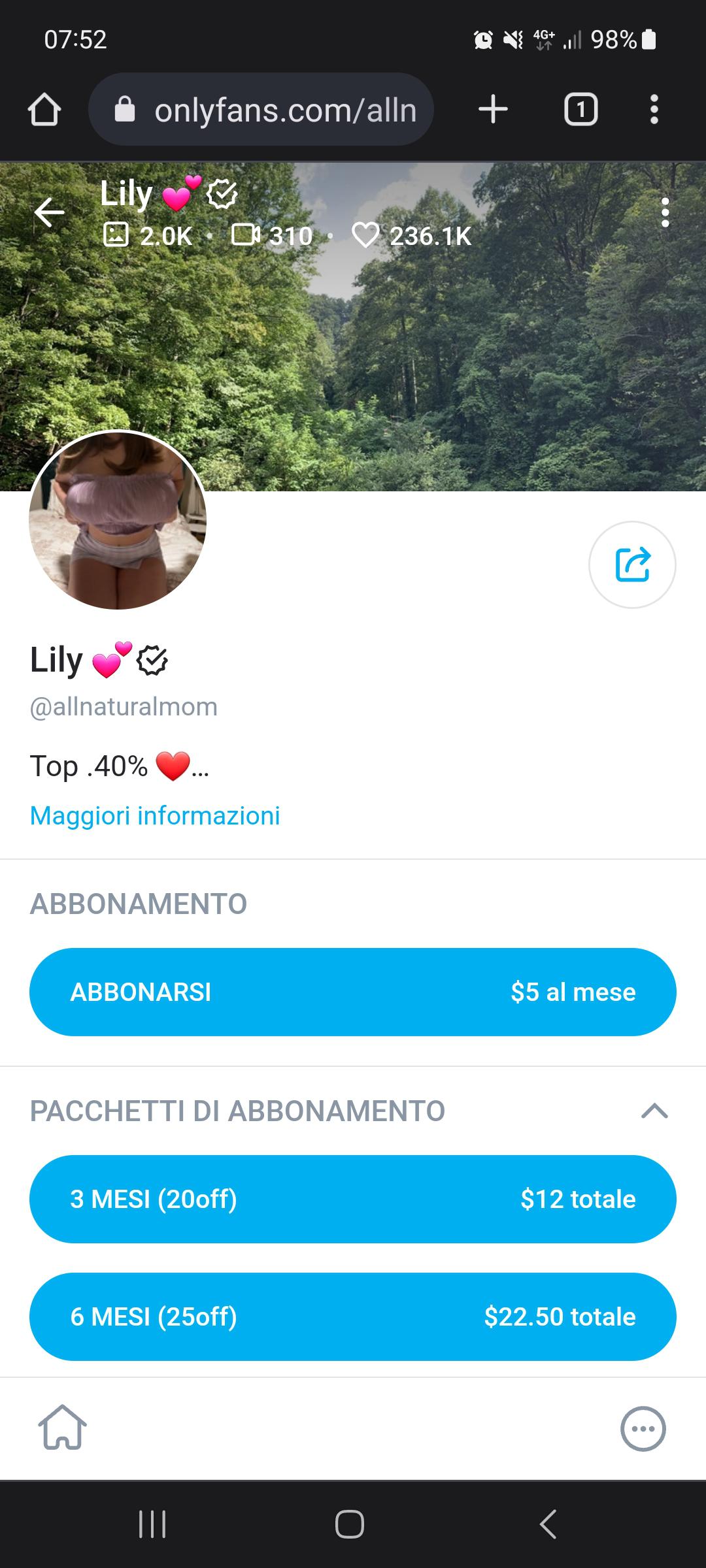The width and height of the screenshot is (706, 1568).
Task: Open the share profile menu
Action: click(x=633, y=564)
